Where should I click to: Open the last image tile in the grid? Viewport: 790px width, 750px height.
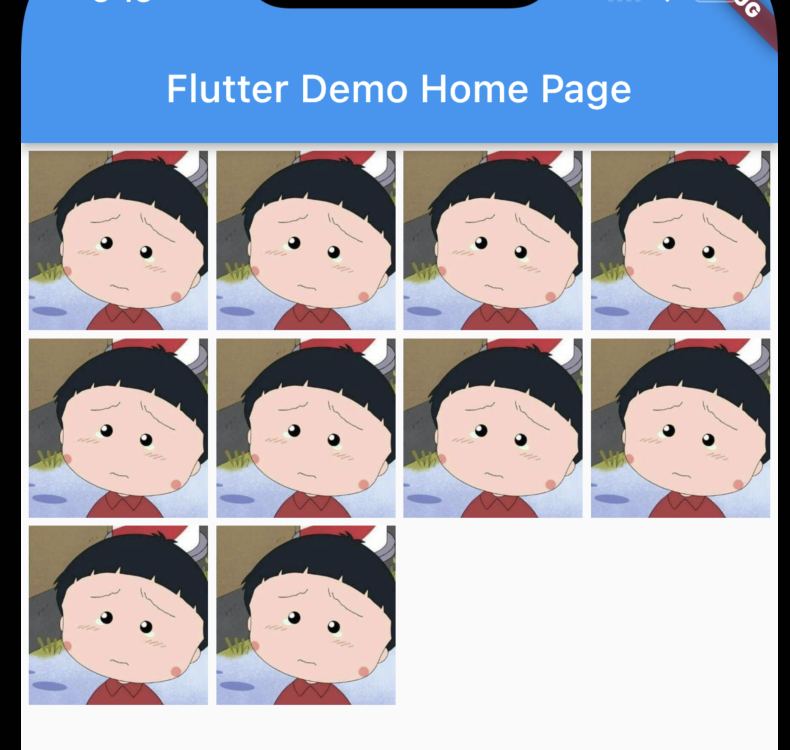(305, 615)
